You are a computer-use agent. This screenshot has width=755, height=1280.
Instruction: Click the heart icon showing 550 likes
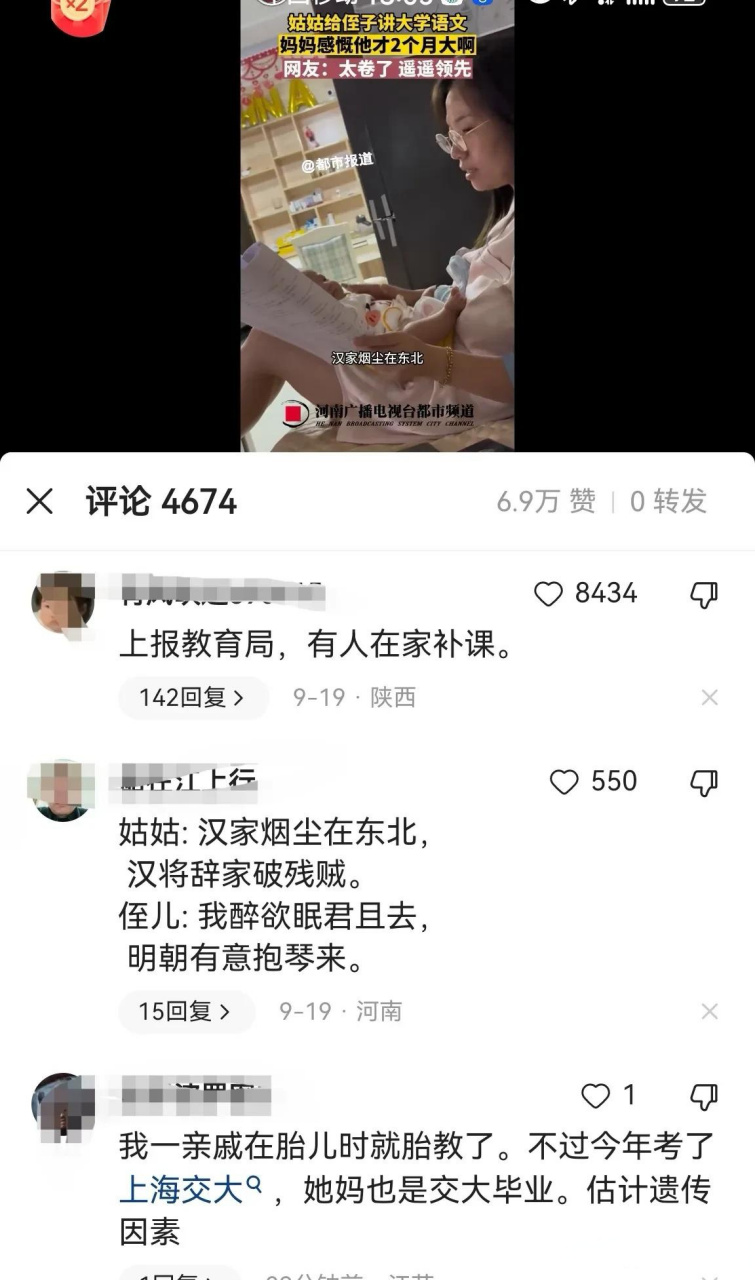[566, 781]
